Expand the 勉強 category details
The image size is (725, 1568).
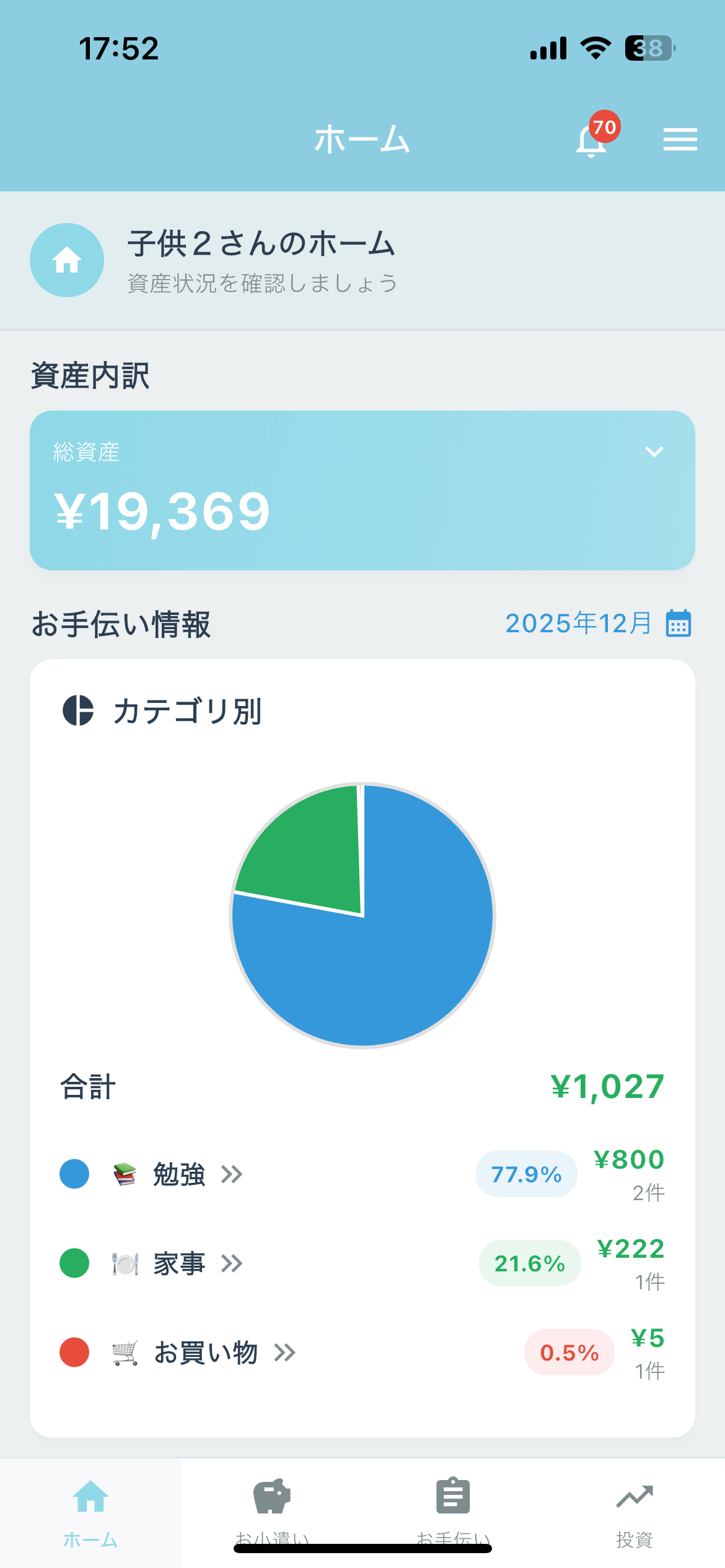coord(232,1173)
